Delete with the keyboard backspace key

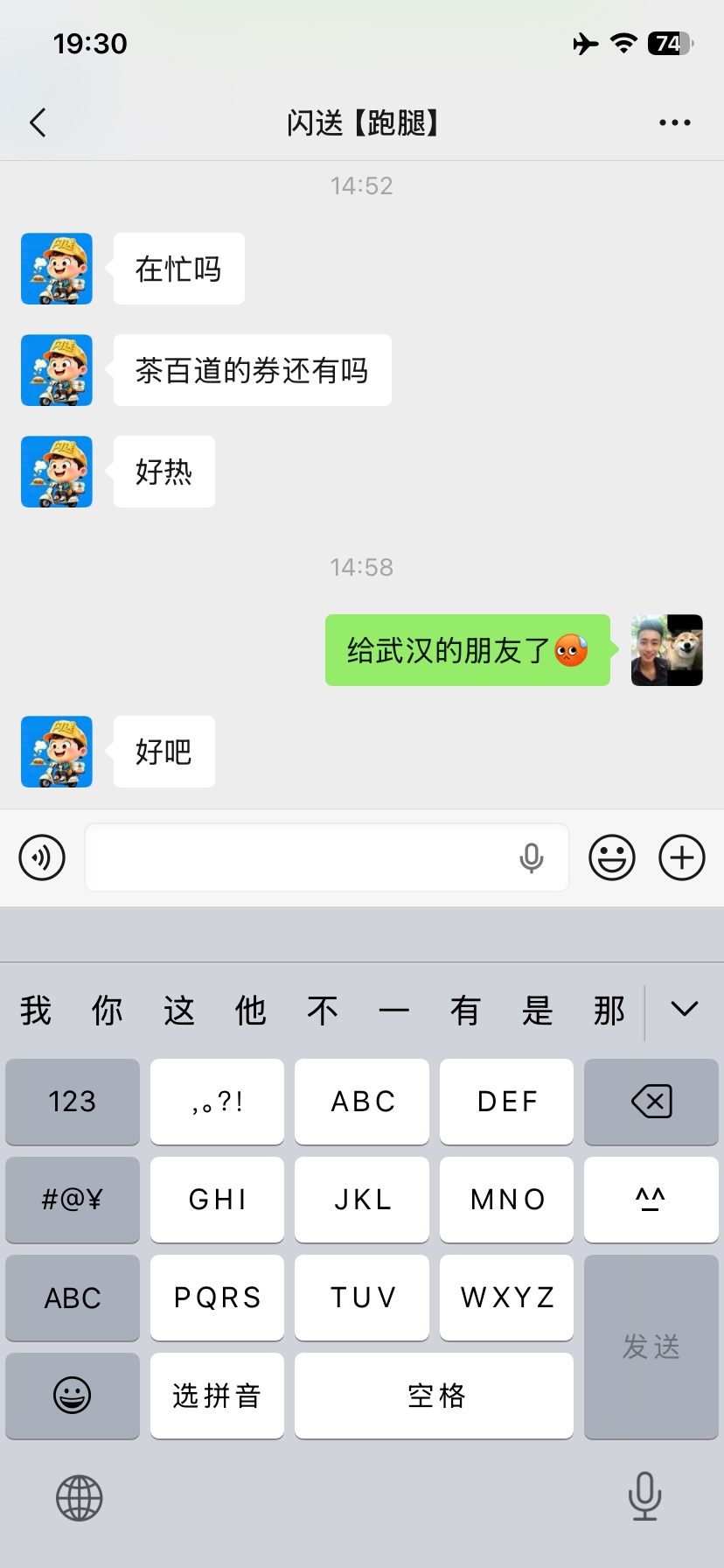(651, 1102)
